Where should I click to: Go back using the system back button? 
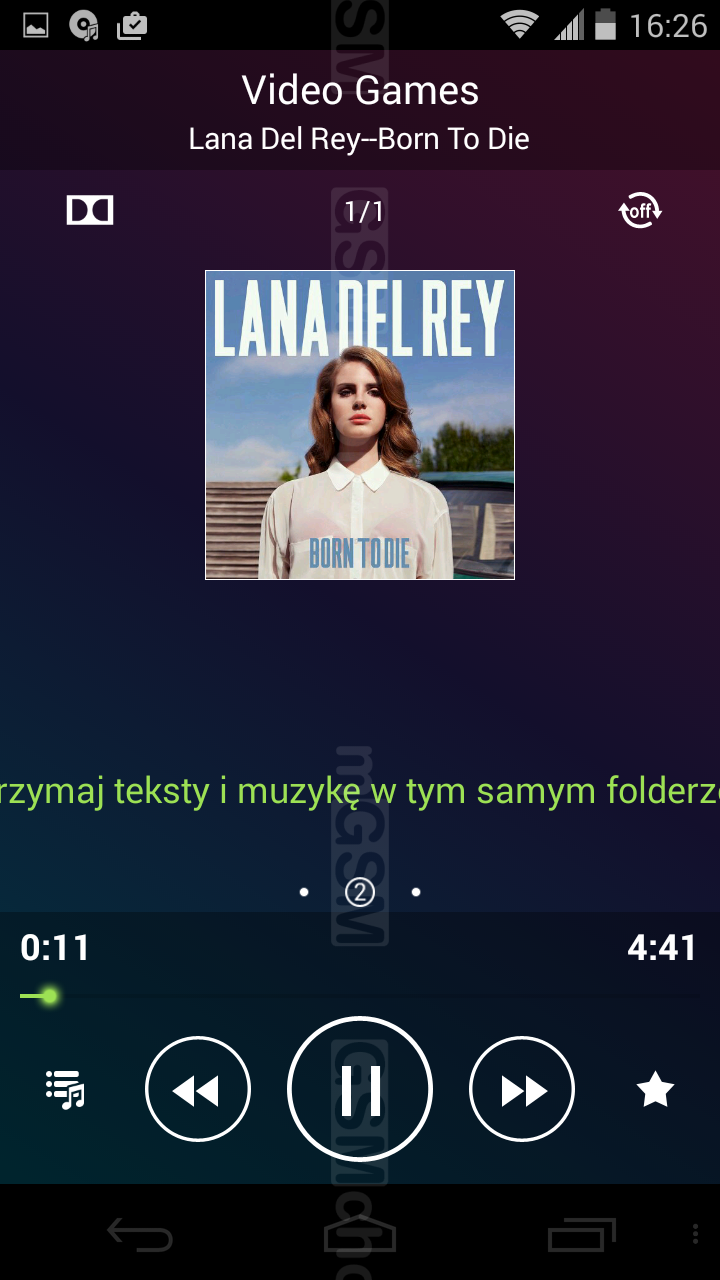click(140, 1235)
